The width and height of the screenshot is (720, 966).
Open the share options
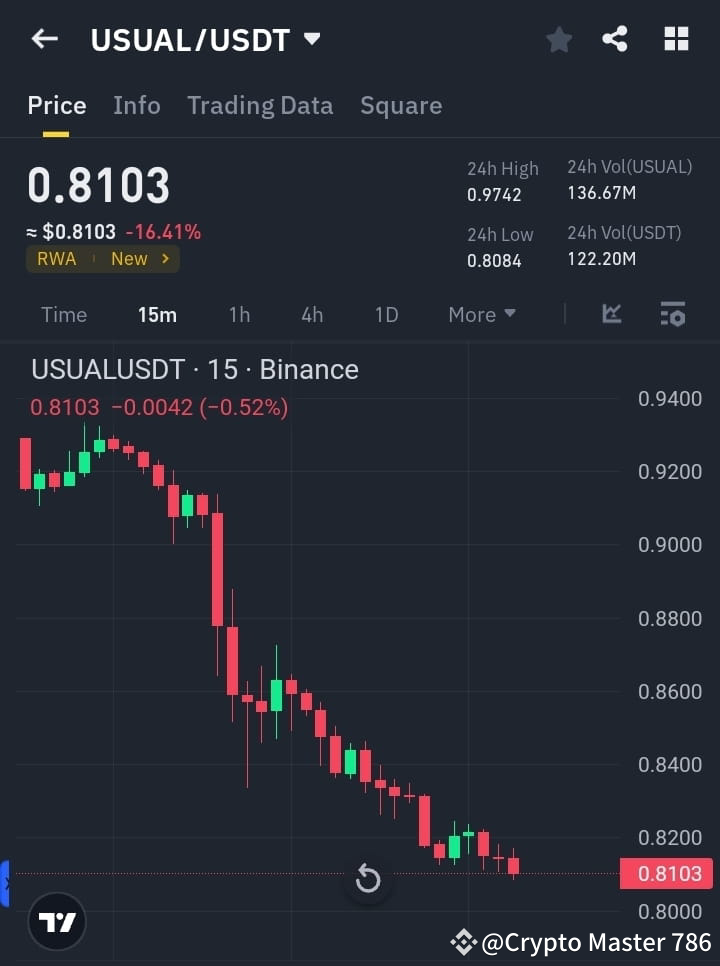(616, 38)
